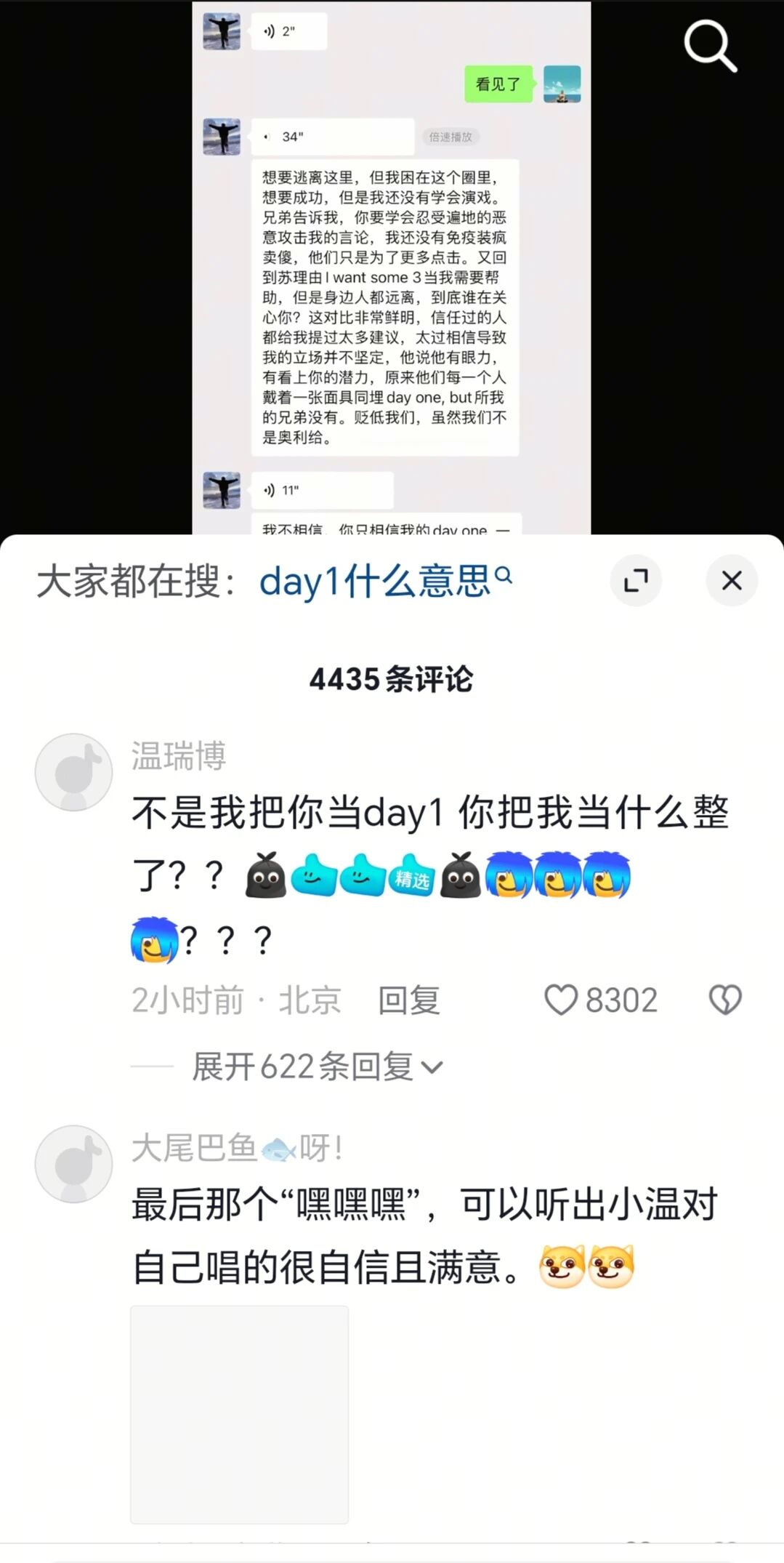Open 温瑞博's profile avatar
Viewport: 784px width, 1563px height.
74,771
